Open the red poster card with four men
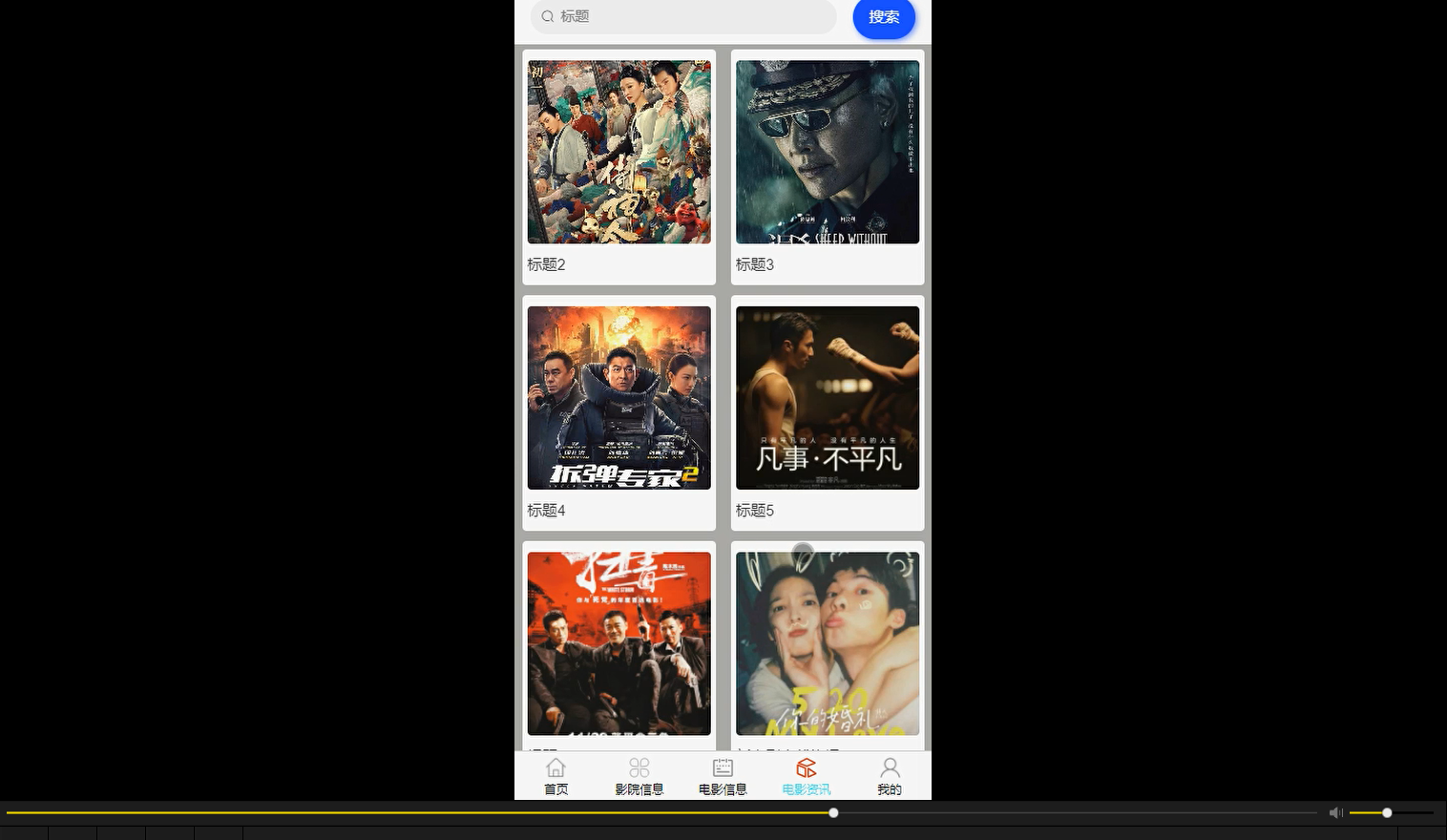The height and width of the screenshot is (840, 1447). [x=619, y=643]
